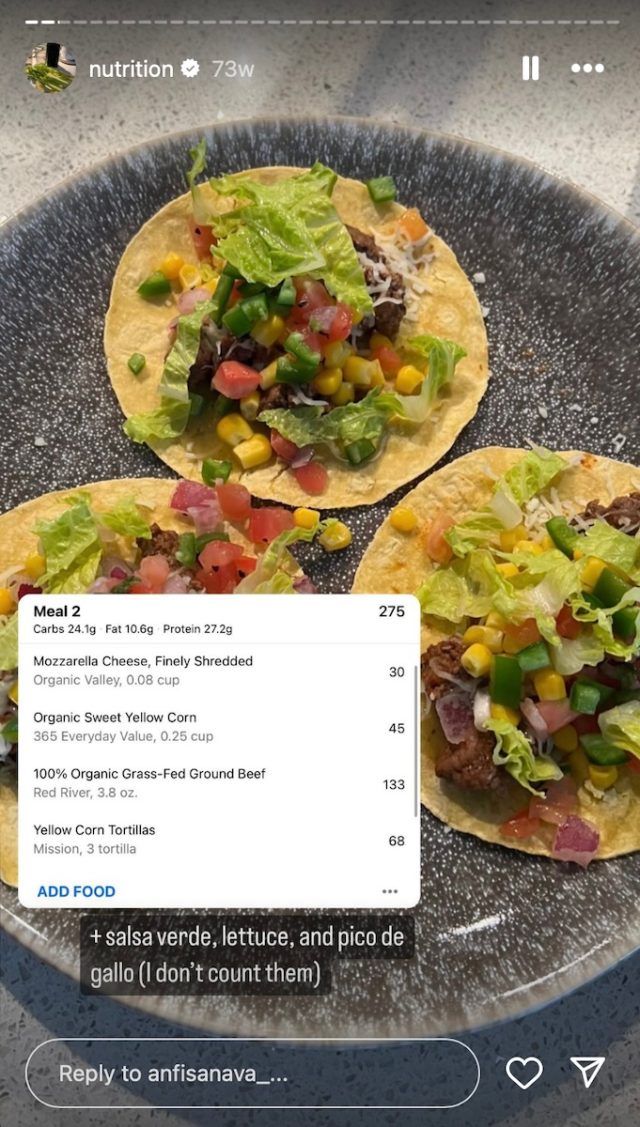
Task: Like this story with the heart
Action: point(524,1073)
